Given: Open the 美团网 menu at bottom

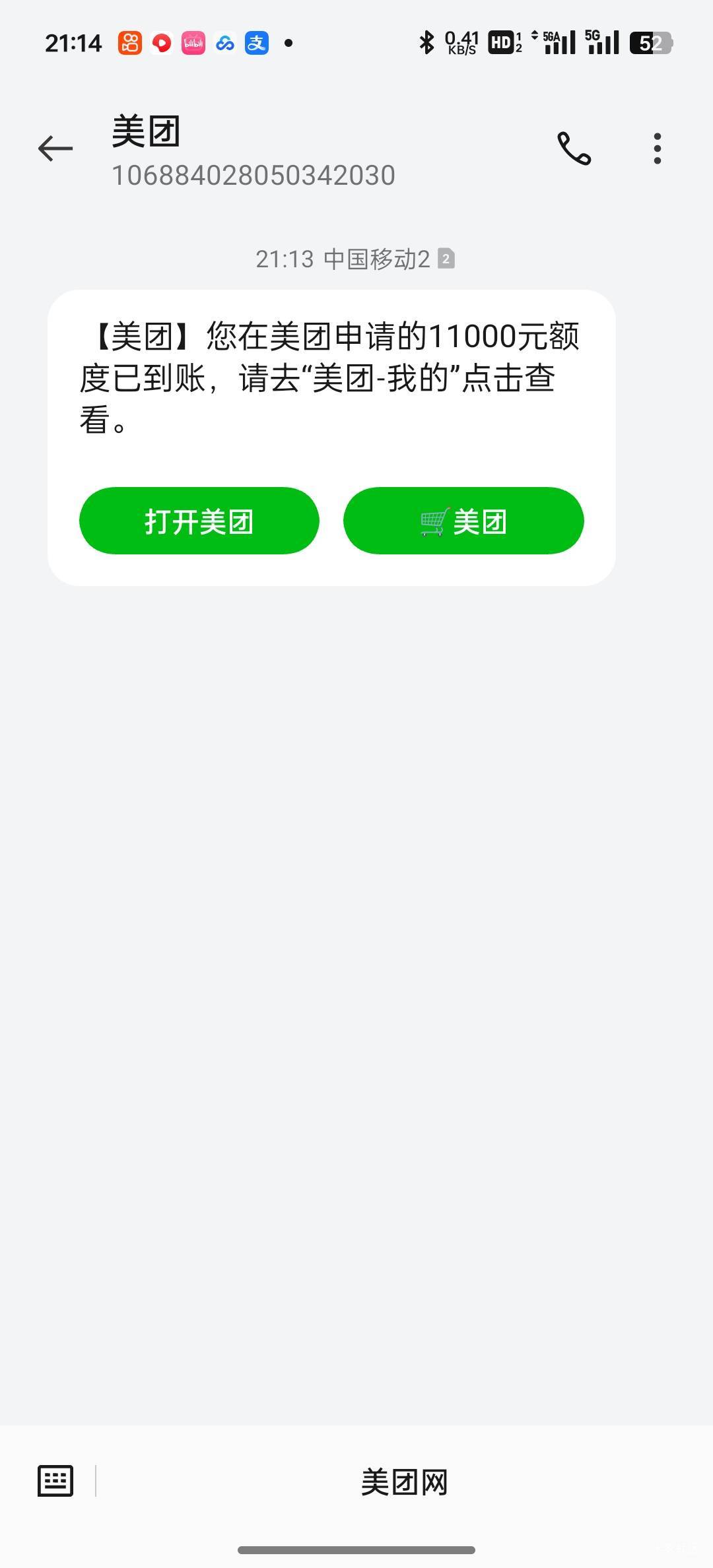Looking at the screenshot, I should (404, 1482).
